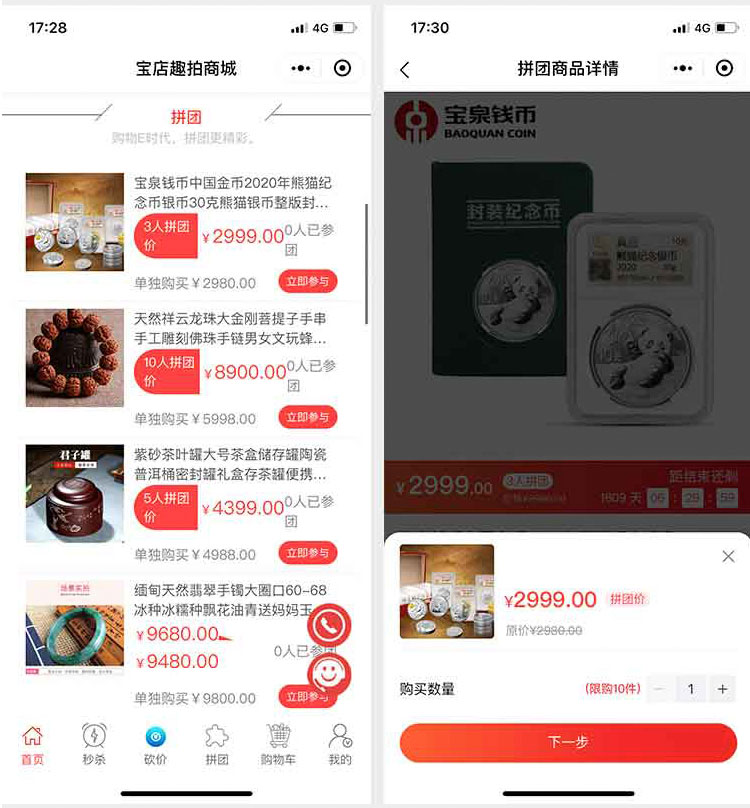Close the mini program from 宝店趣拍商城 header

343,68
